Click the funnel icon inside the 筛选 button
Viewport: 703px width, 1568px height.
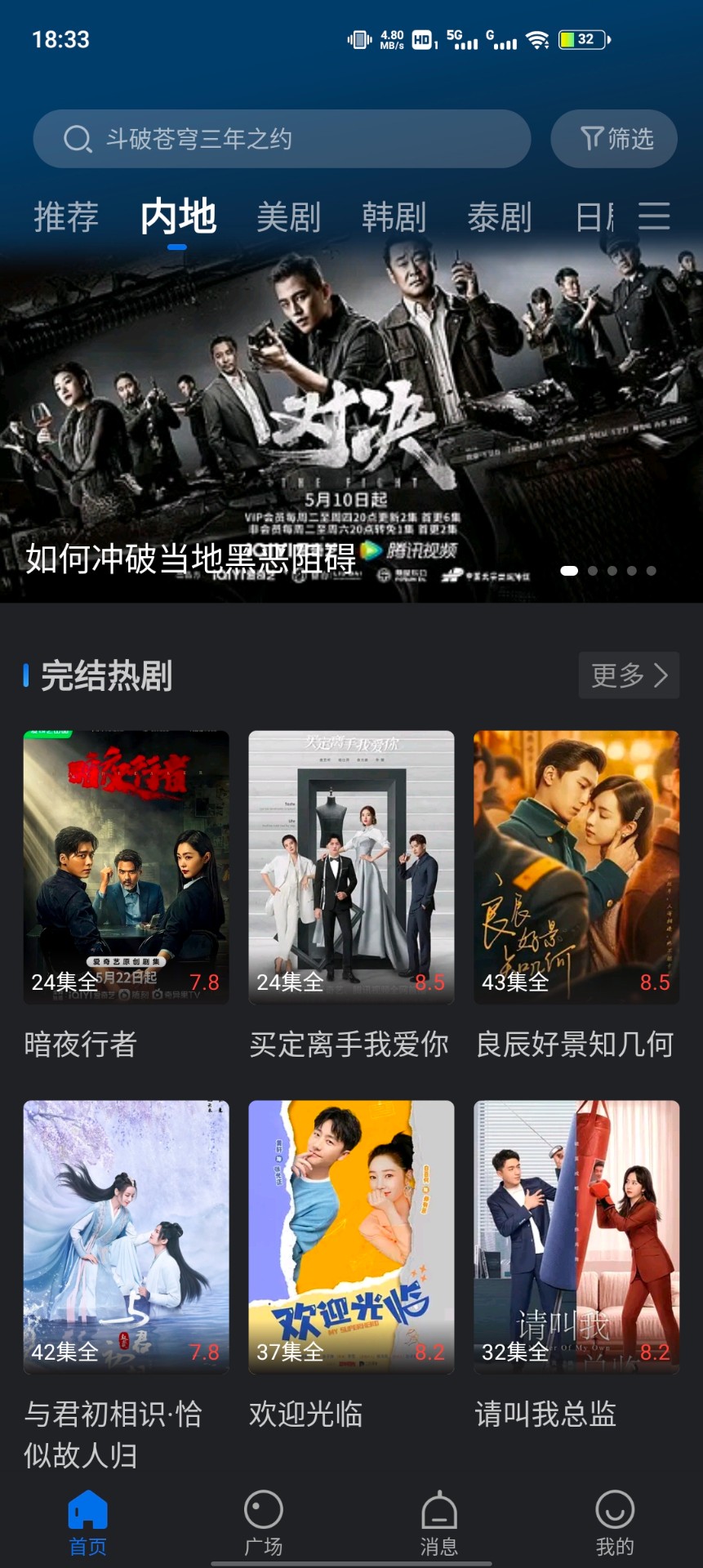click(592, 139)
